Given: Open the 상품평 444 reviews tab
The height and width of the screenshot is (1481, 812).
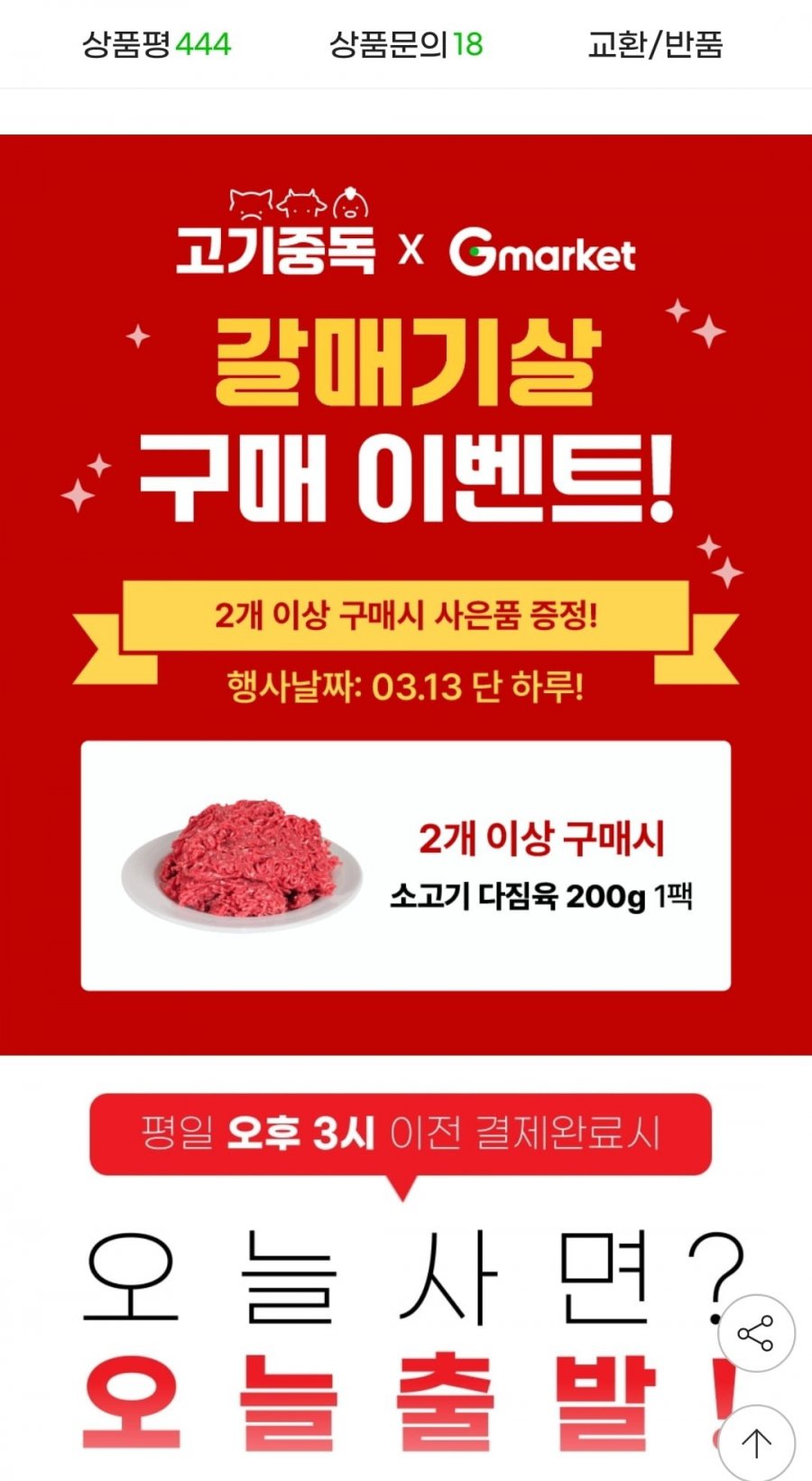Looking at the screenshot, I should click(157, 43).
